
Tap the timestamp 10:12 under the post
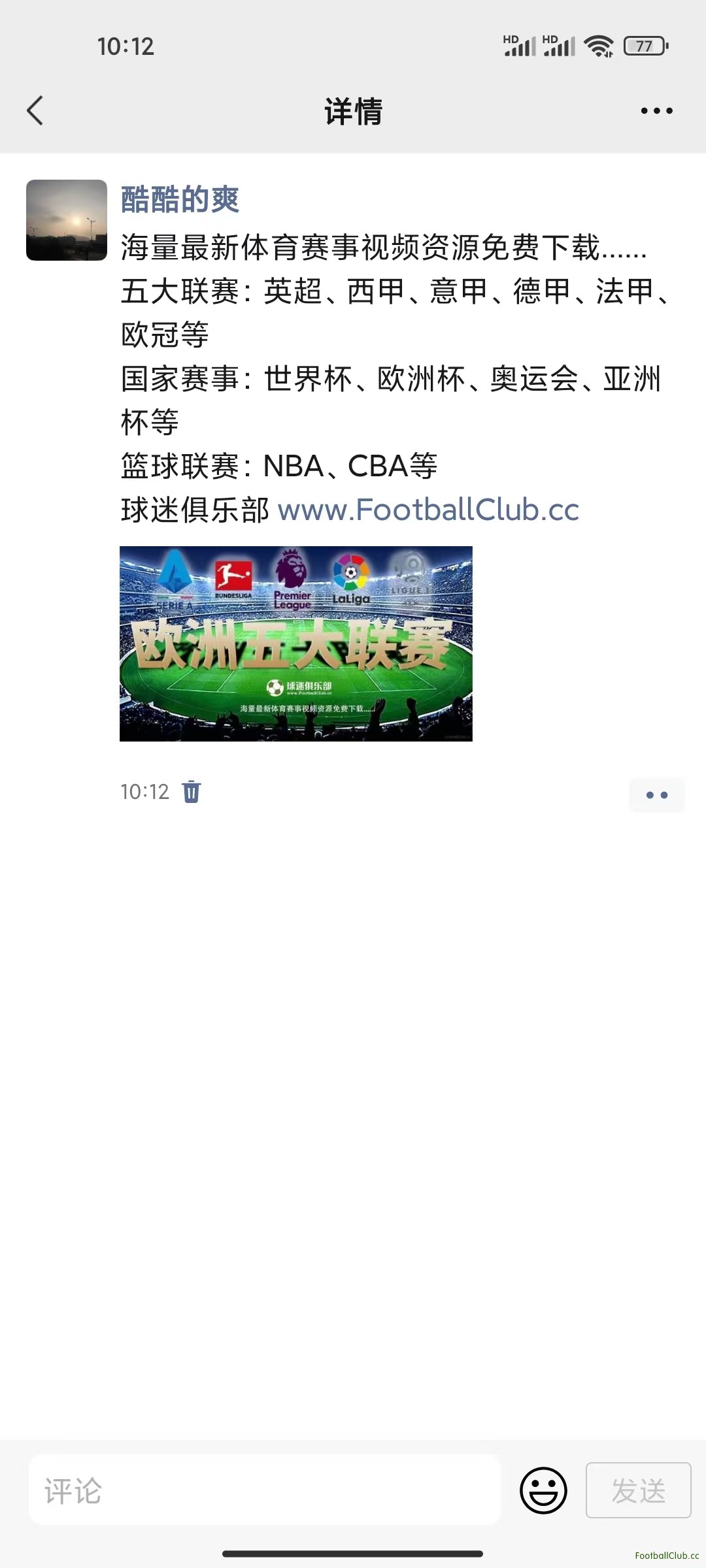145,792
